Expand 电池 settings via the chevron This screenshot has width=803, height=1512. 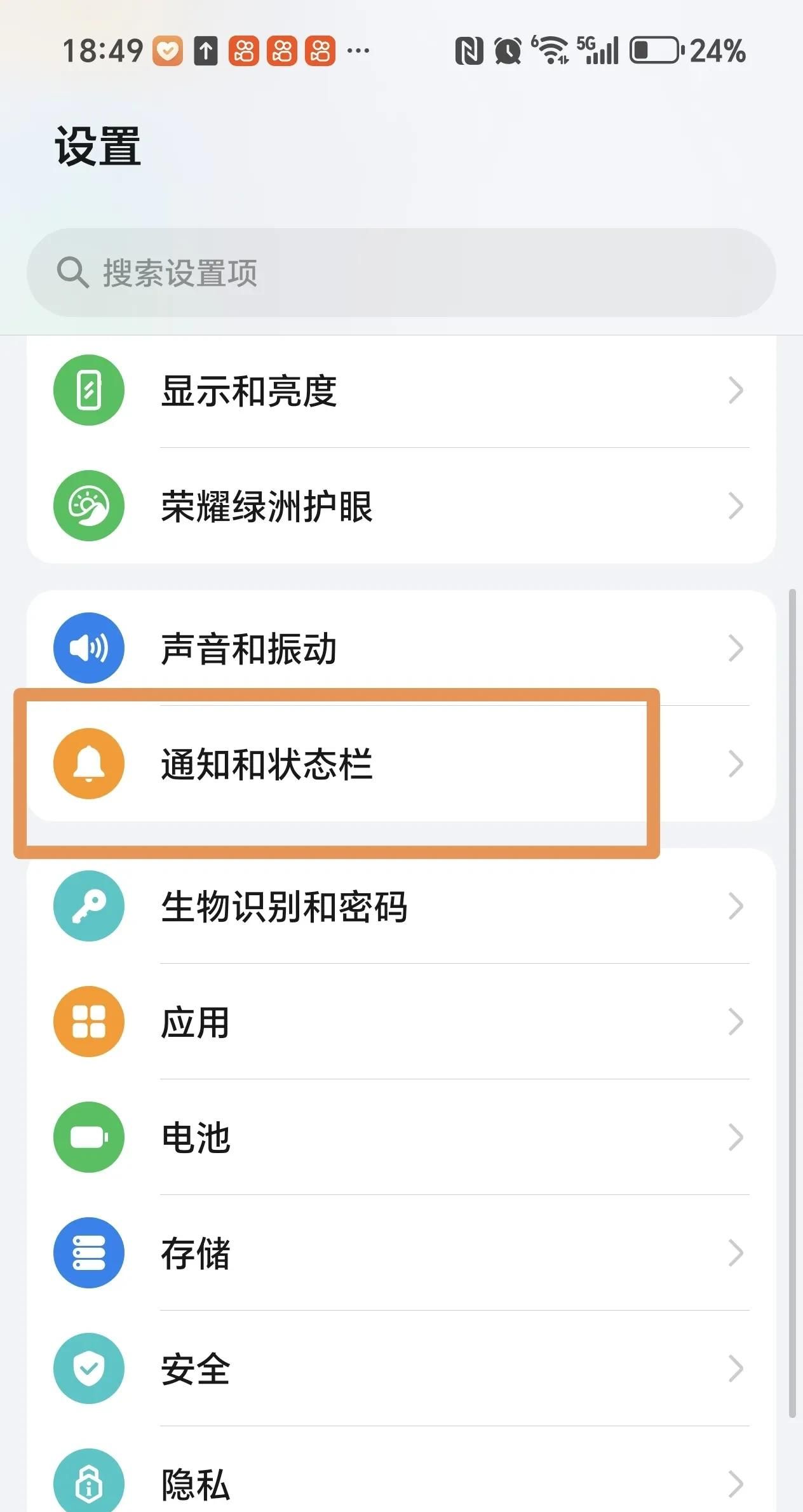coord(735,1137)
